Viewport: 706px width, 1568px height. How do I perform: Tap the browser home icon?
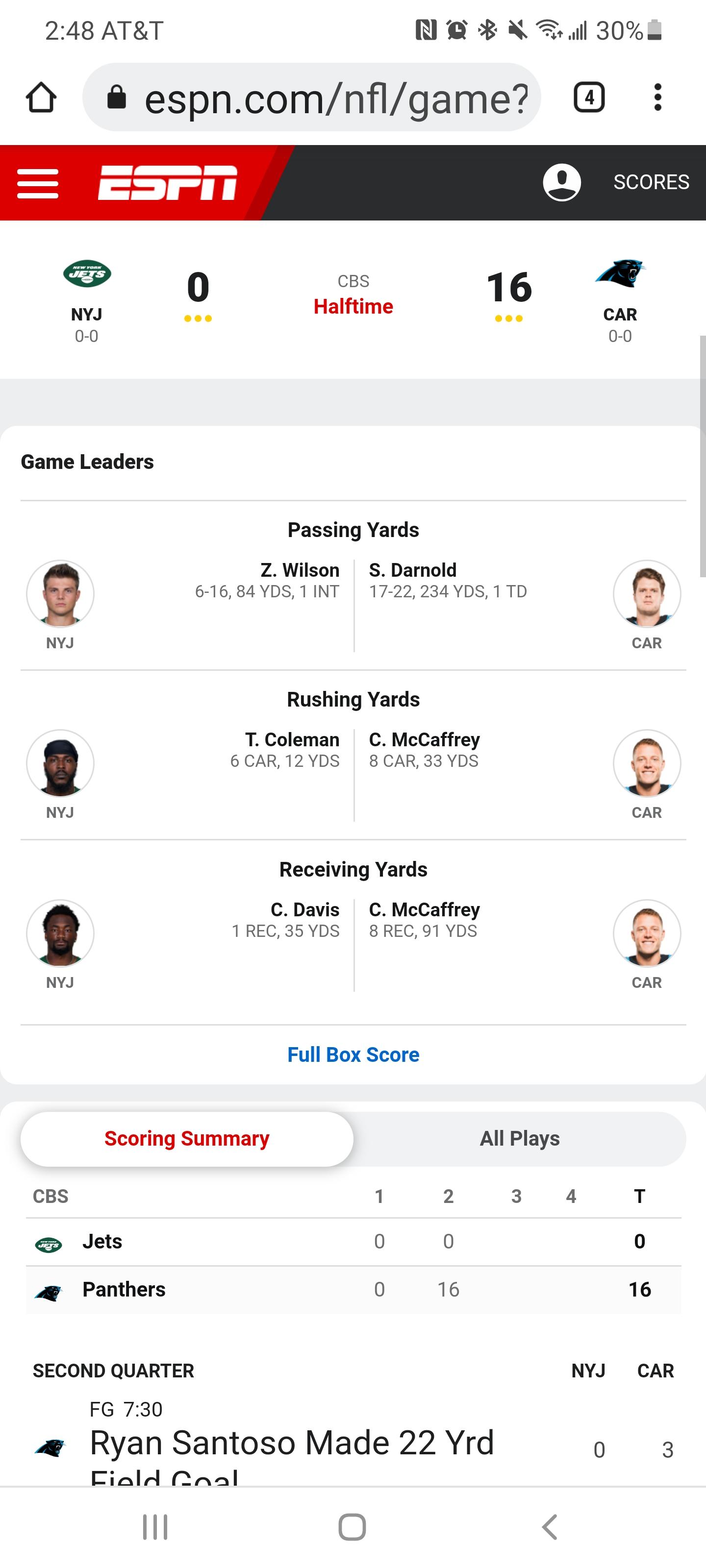(41, 98)
